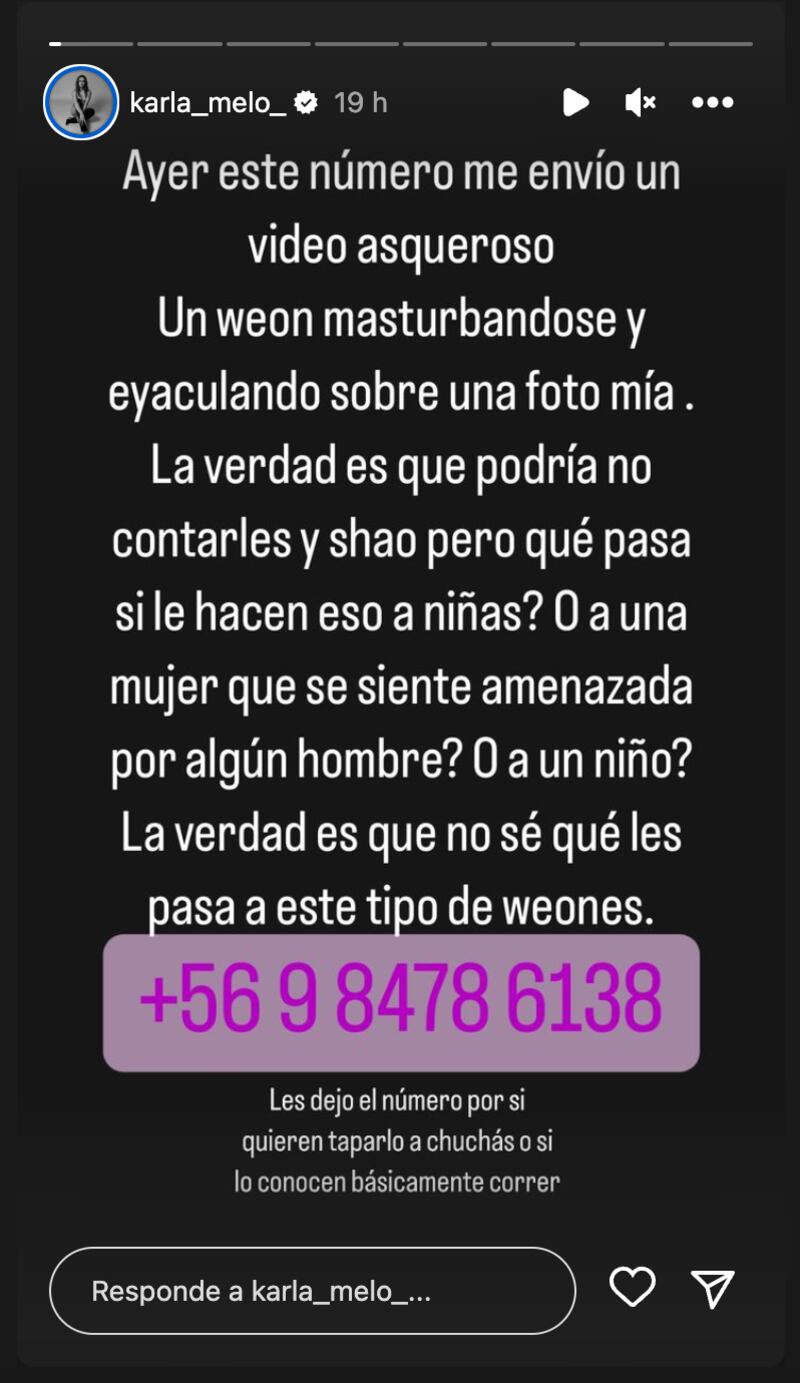Viewport: 800px width, 1383px height.
Task: Unmute the story sound
Action: pos(640,102)
